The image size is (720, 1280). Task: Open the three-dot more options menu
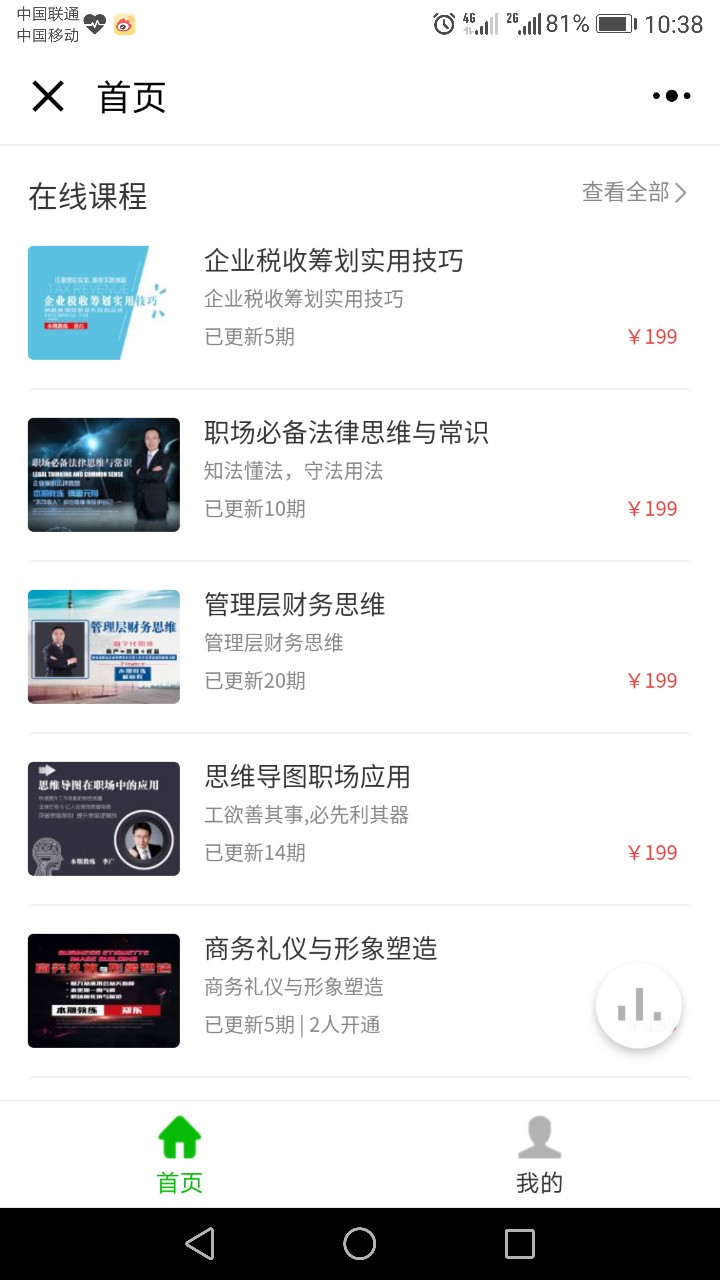(x=671, y=96)
